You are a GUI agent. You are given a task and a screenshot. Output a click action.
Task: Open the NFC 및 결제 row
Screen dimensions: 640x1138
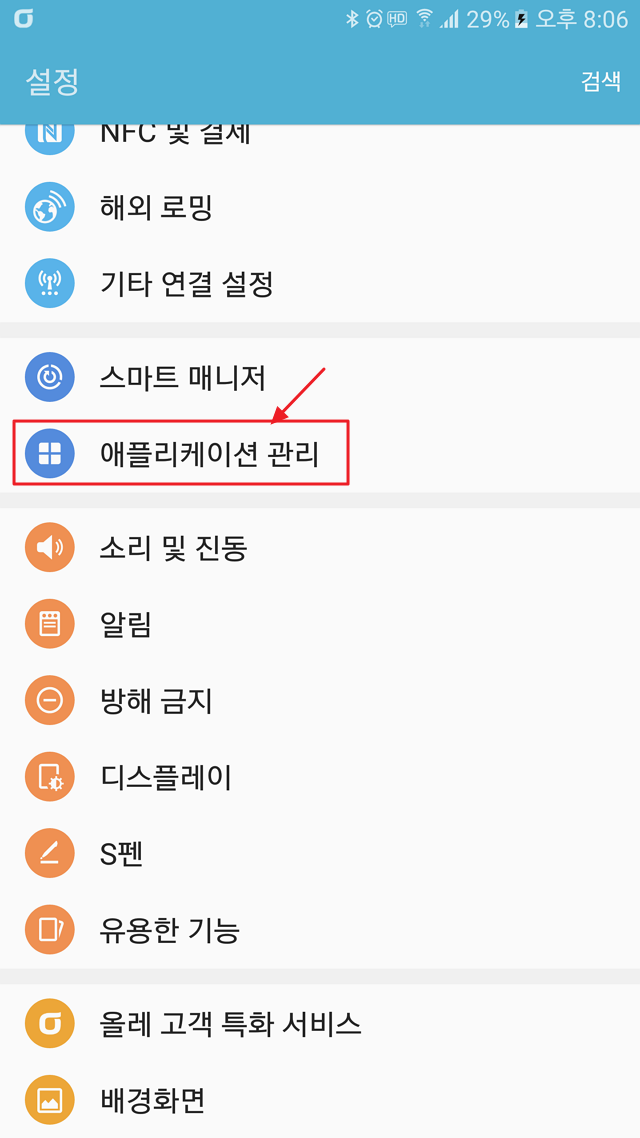[175, 136]
